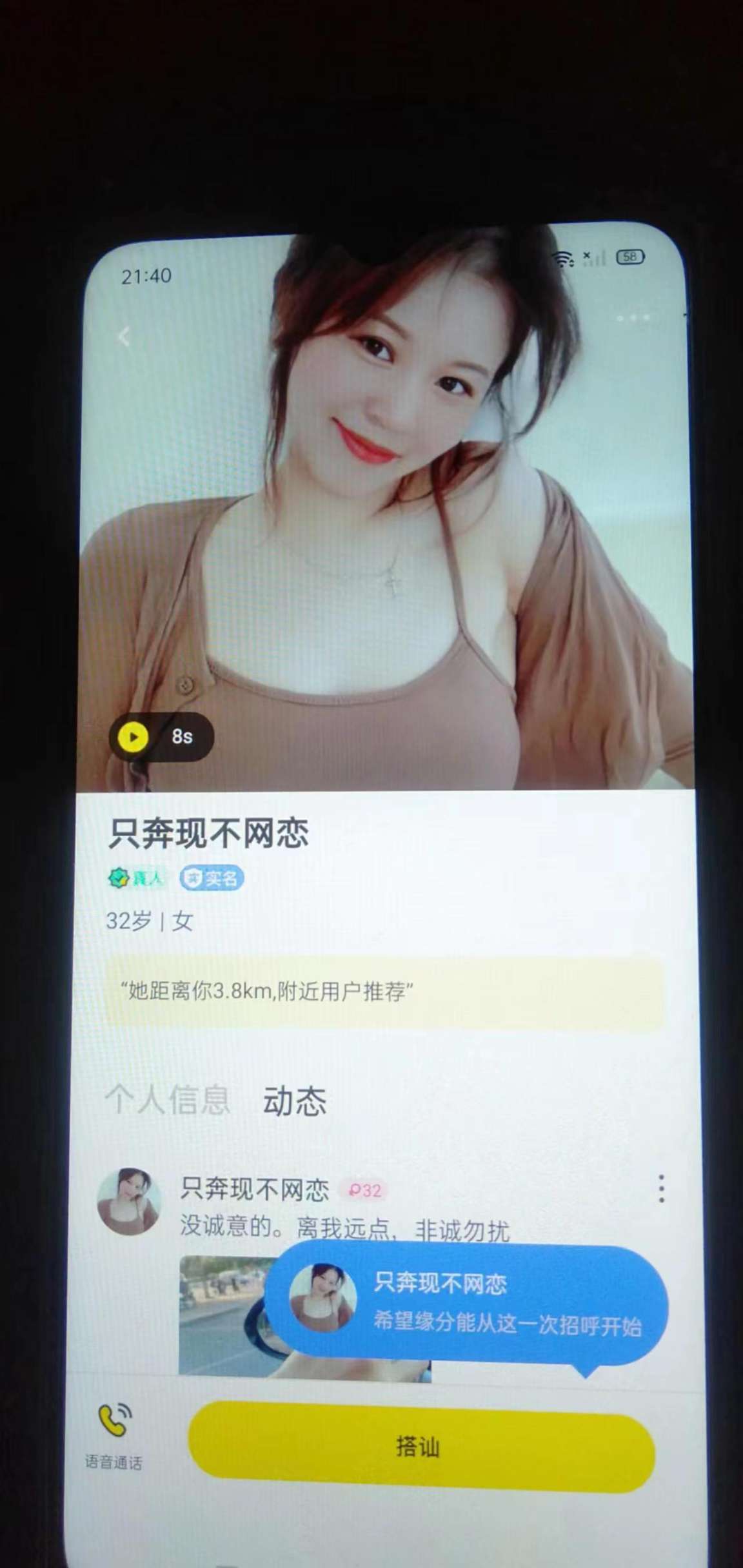This screenshot has width=743, height=1568.
Task: Go back using the top-left arrow
Action: point(124,337)
